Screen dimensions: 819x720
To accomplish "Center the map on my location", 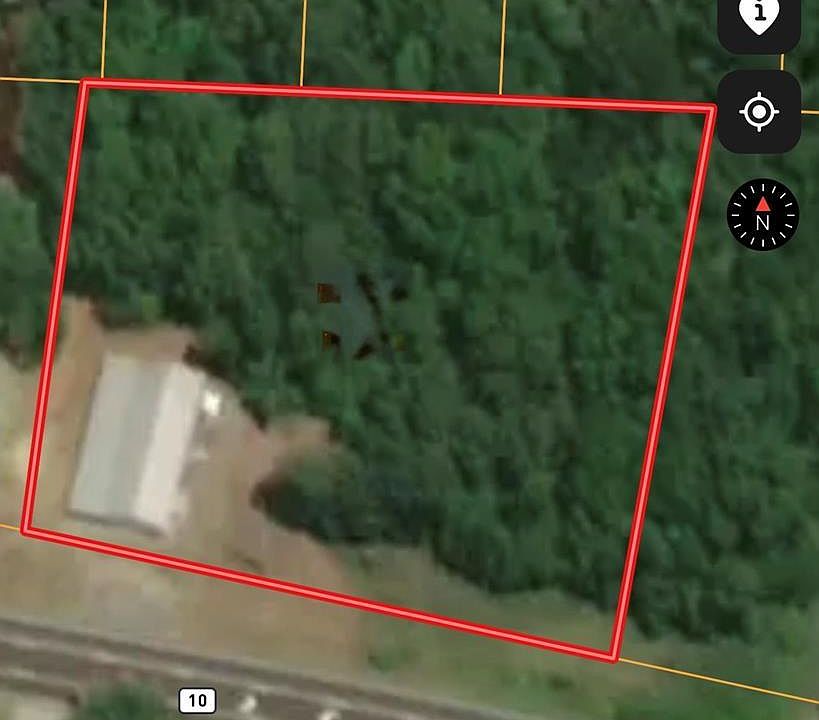I will click(x=759, y=112).
